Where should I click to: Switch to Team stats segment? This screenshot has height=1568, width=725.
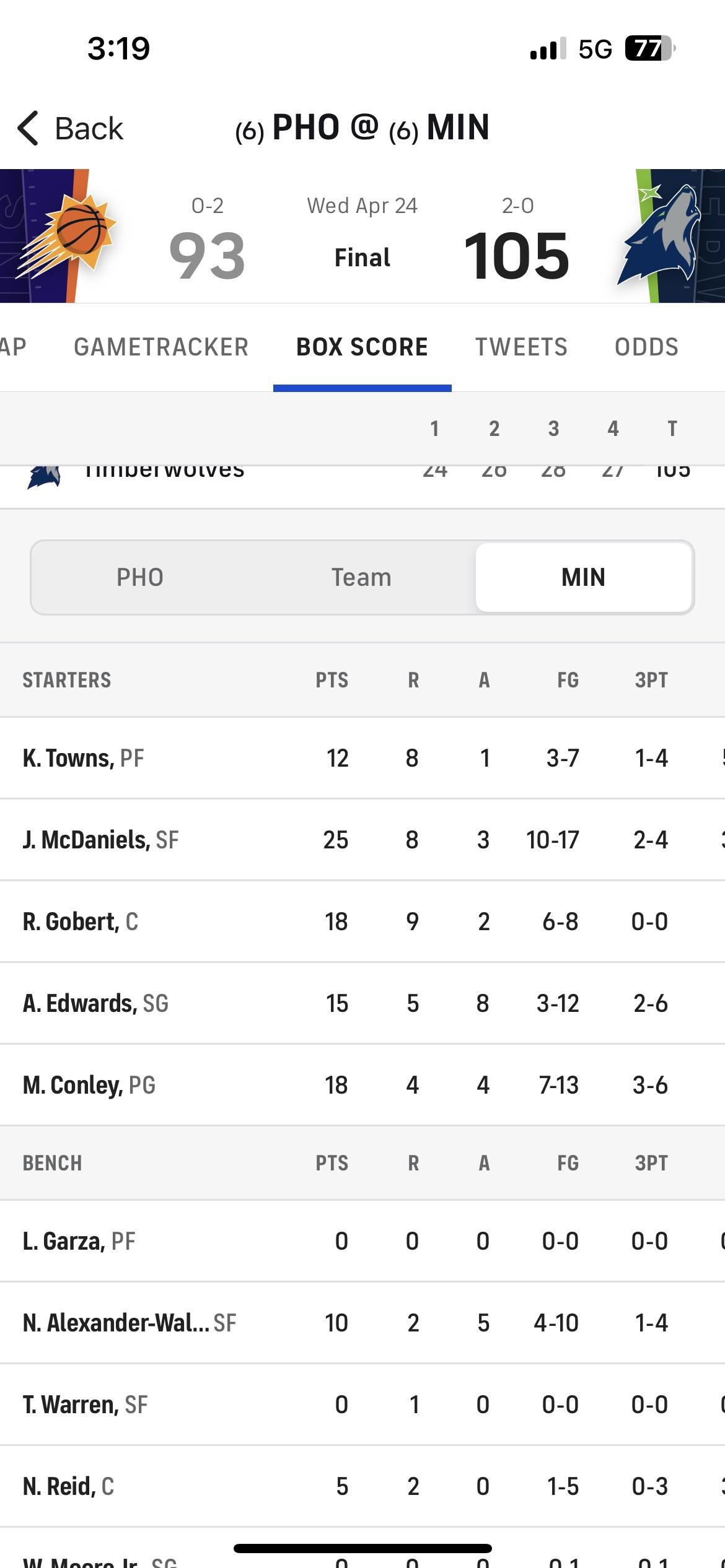pyautogui.click(x=361, y=577)
